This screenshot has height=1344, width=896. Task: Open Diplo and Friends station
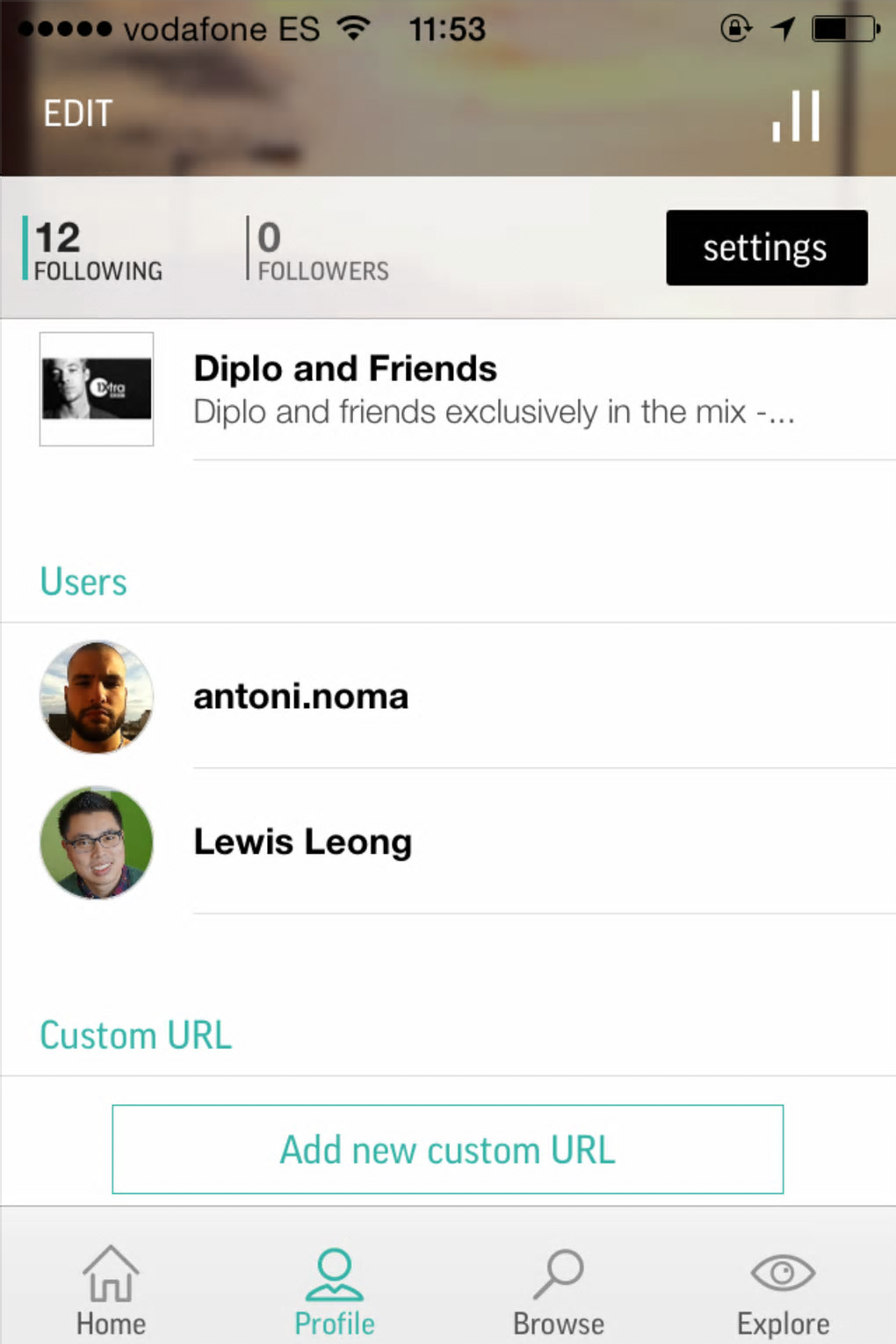pyautogui.click(x=457, y=389)
